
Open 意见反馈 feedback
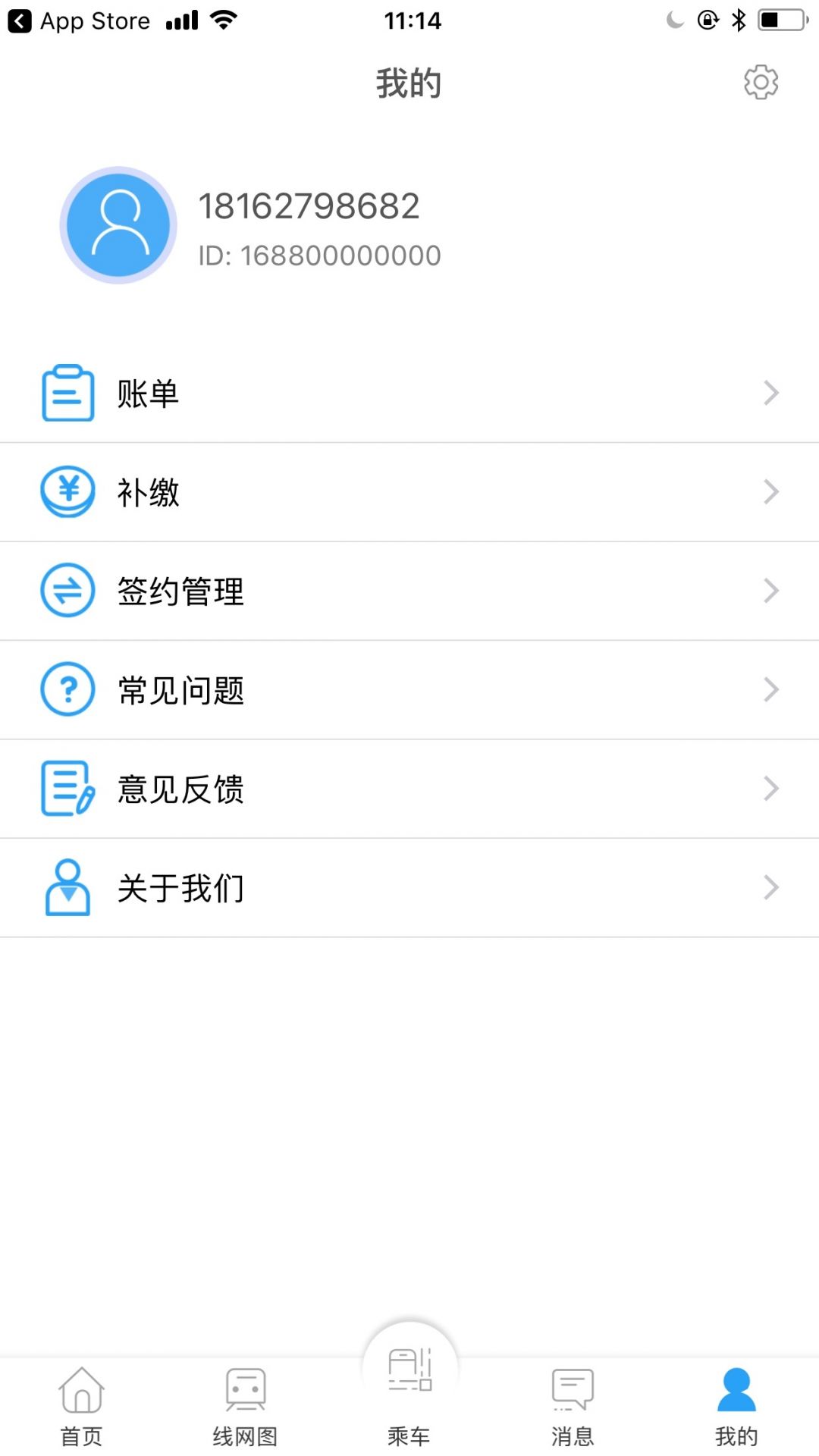tap(409, 789)
